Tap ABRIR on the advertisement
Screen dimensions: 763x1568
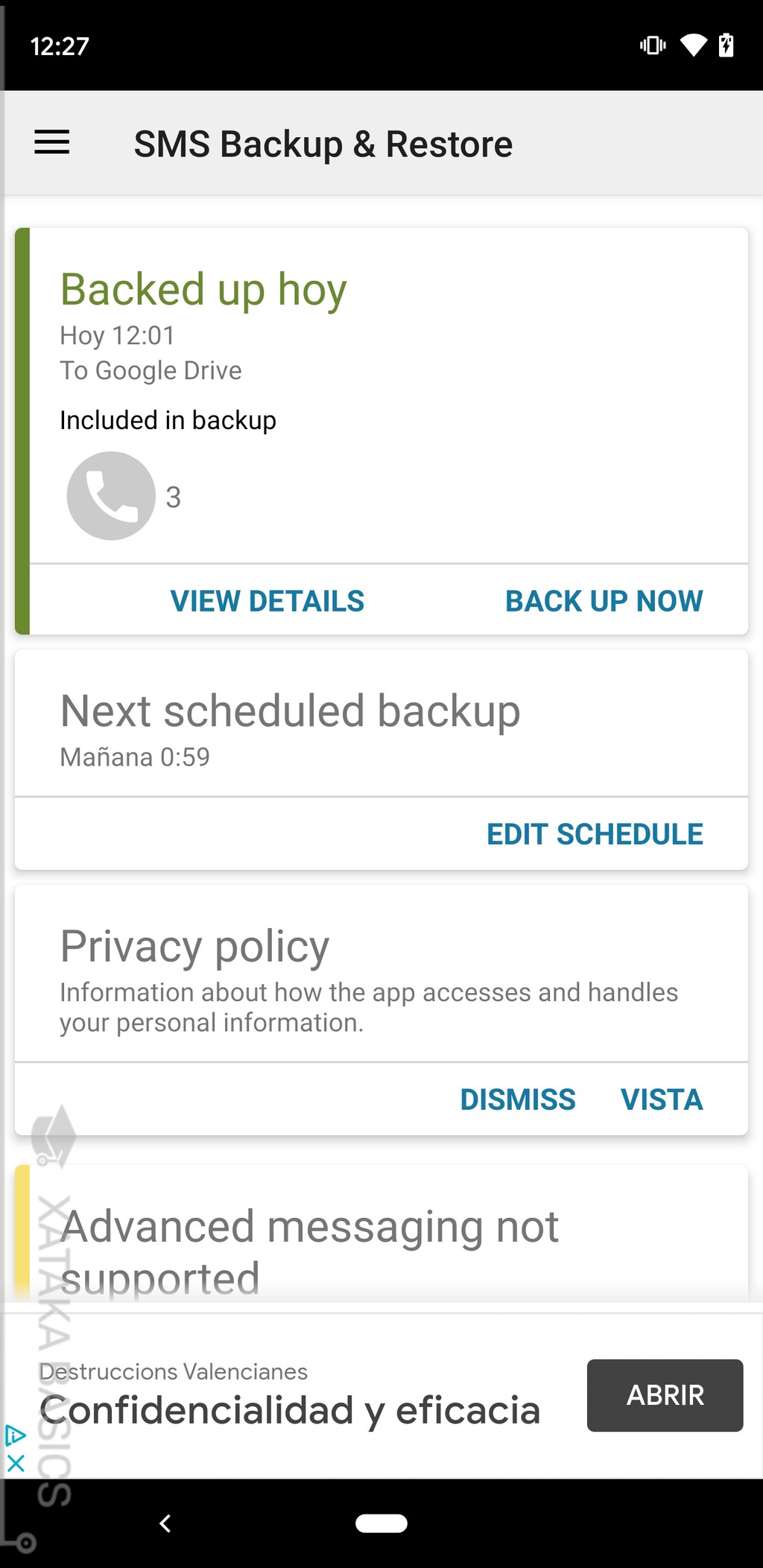click(665, 1394)
